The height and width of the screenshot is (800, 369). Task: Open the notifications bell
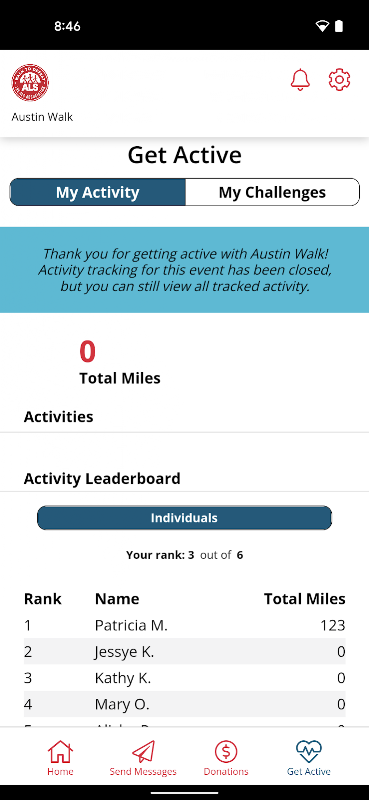pos(300,80)
